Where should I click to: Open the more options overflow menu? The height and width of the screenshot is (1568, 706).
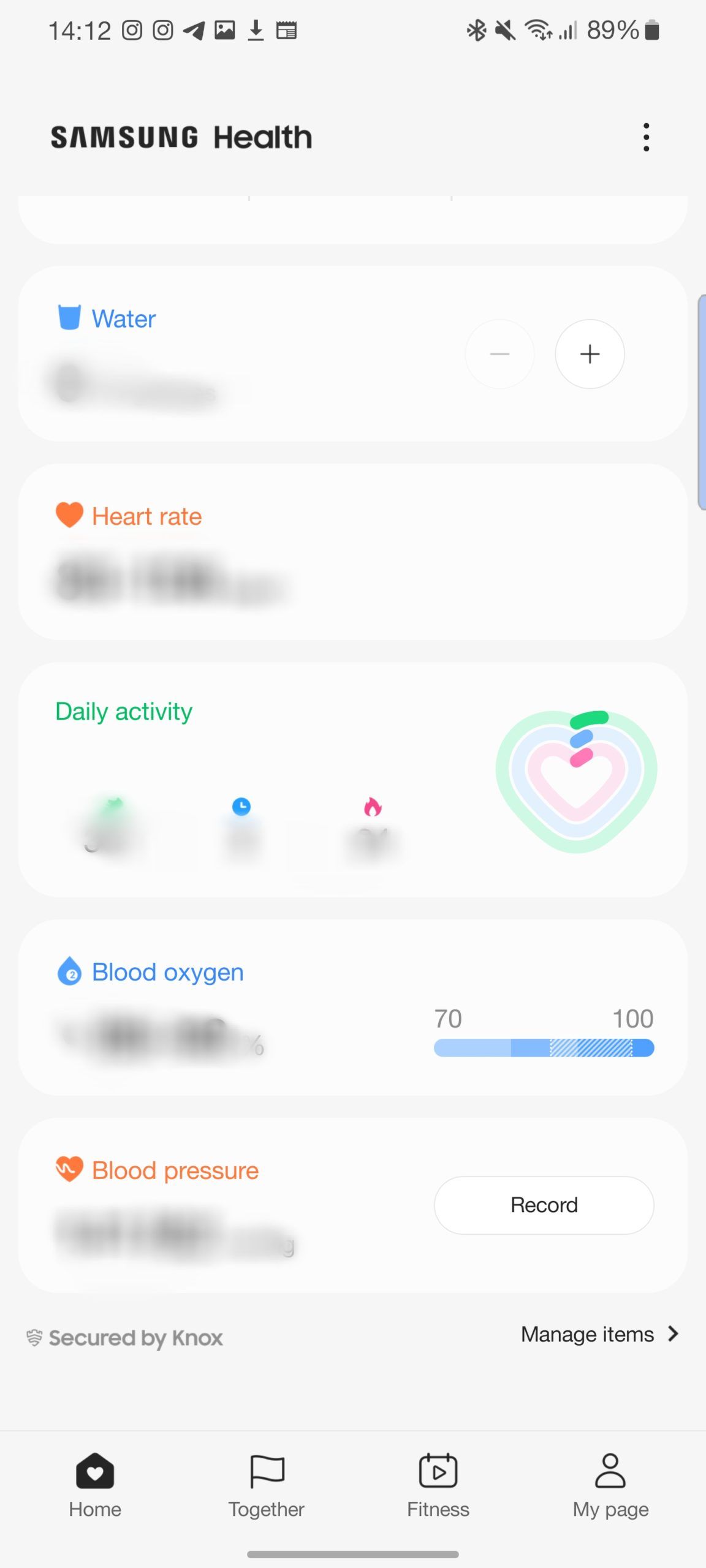[x=646, y=137]
